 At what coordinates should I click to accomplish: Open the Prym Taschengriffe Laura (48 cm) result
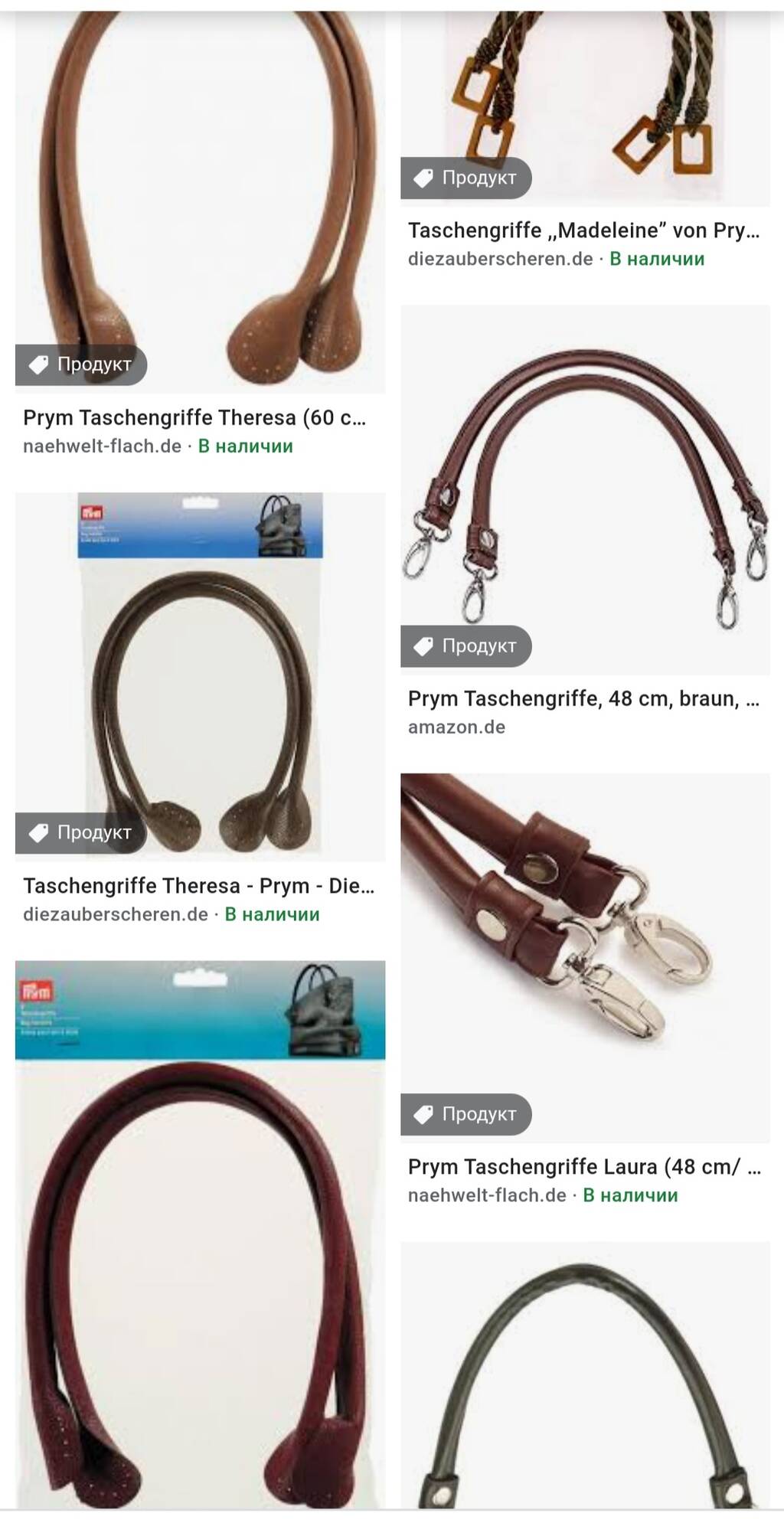coord(584,1167)
